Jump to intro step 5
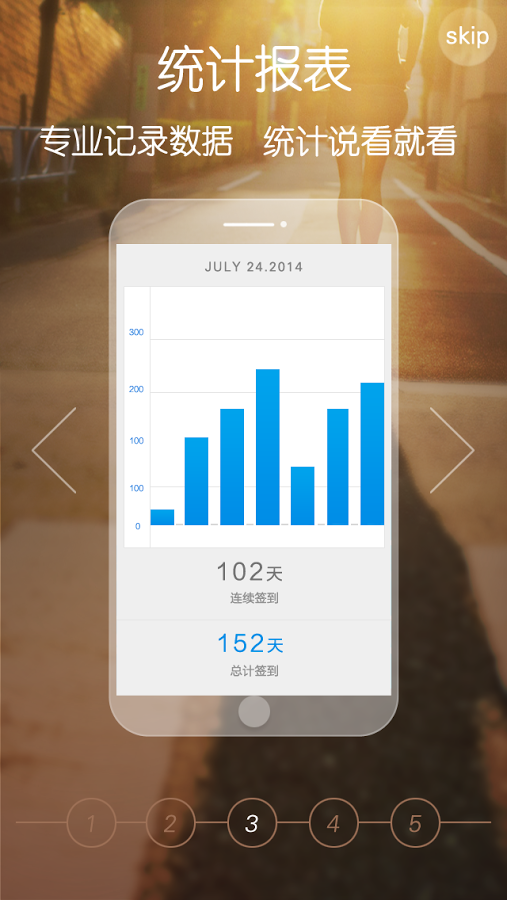 point(415,823)
